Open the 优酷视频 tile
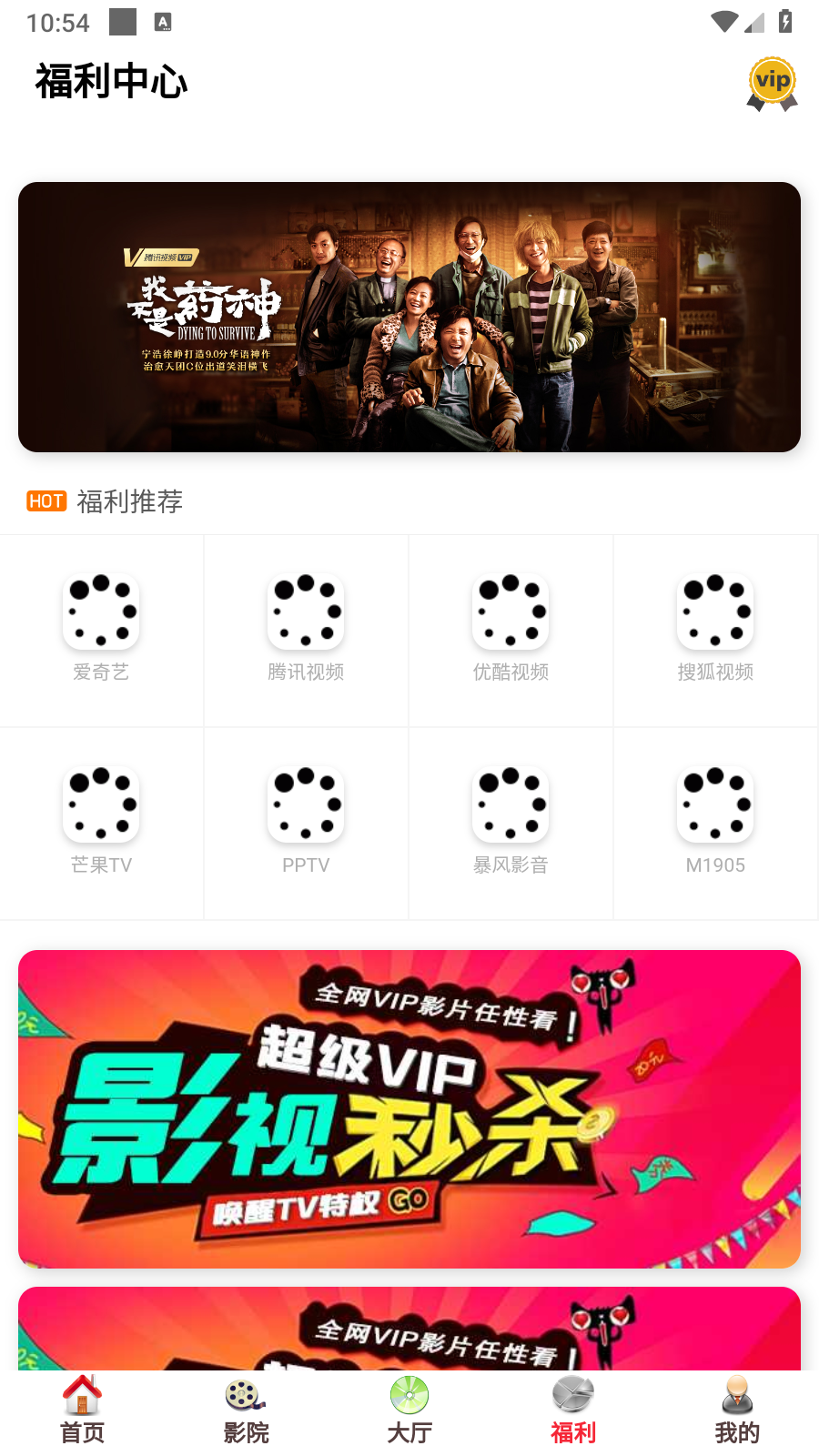819x1456 pixels. tap(511, 630)
